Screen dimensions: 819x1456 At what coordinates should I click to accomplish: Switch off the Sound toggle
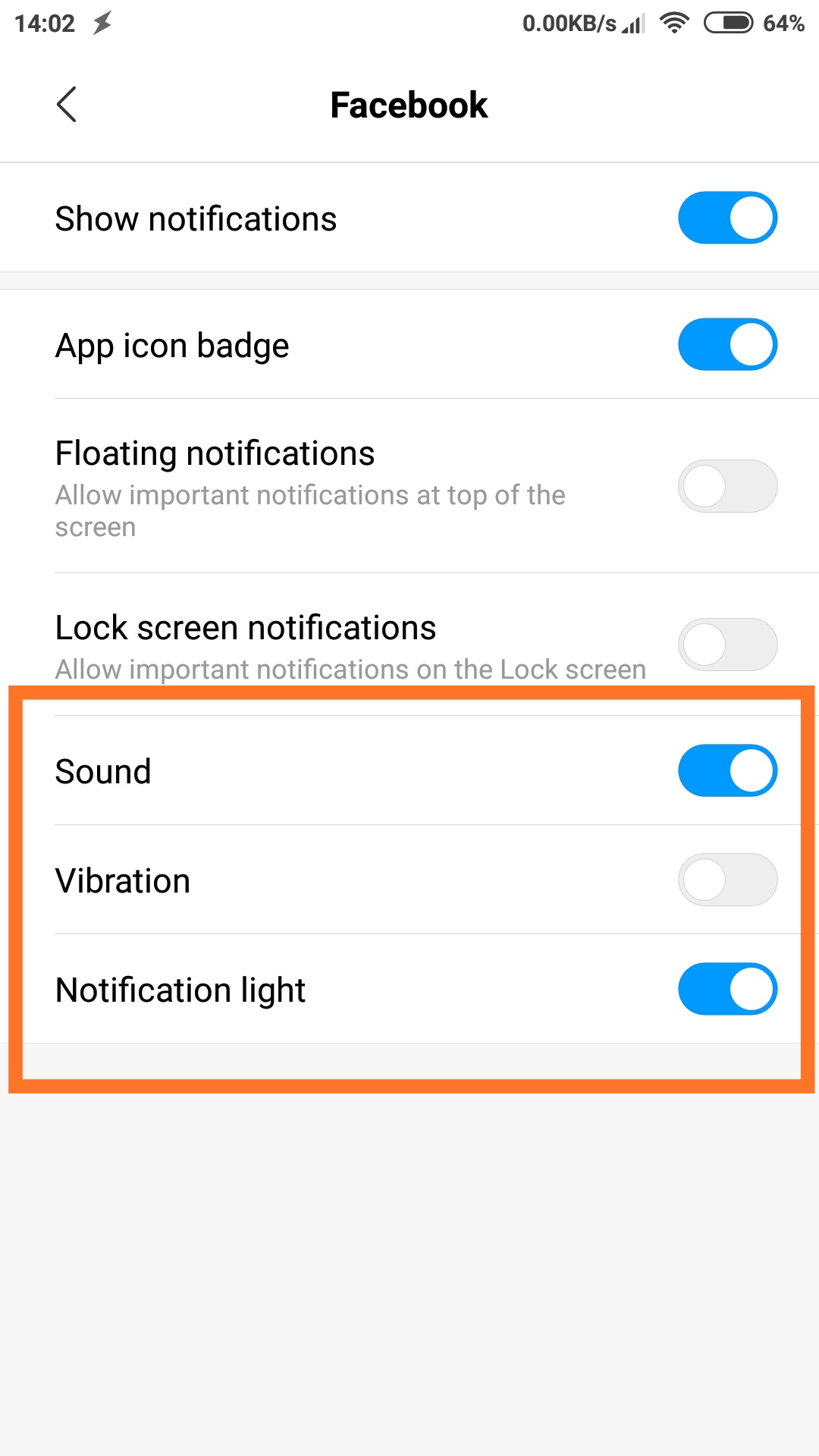(x=727, y=770)
